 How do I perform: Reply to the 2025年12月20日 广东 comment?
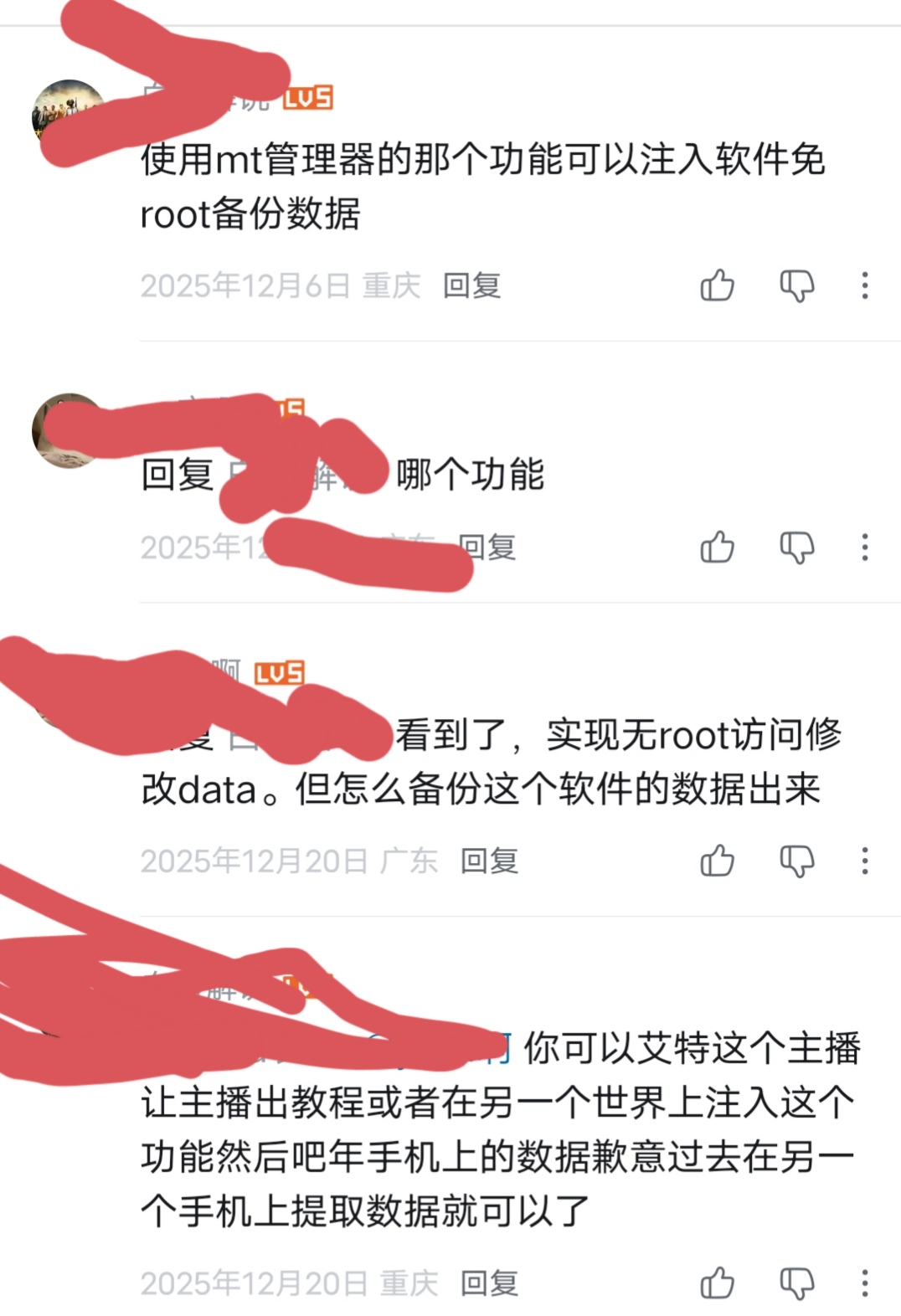(489, 861)
